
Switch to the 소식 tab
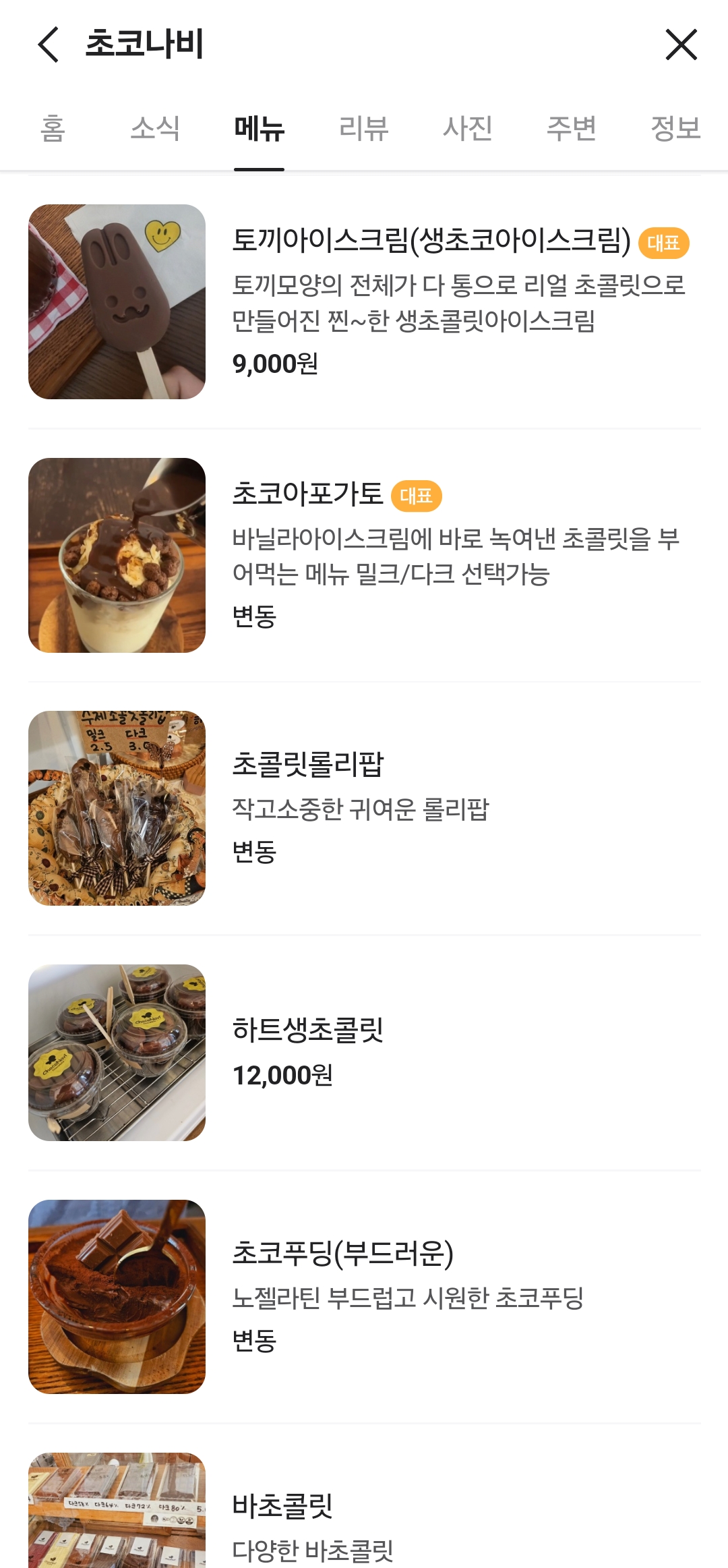155,128
